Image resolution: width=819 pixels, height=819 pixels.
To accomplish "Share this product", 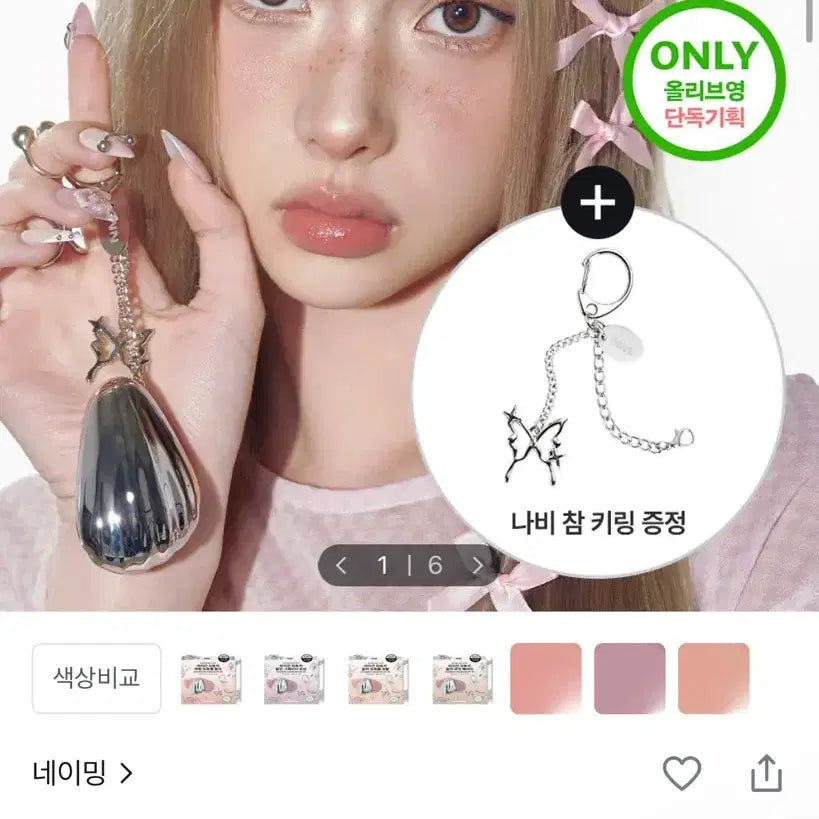I will pyautogui.click(x=765, y=773).
